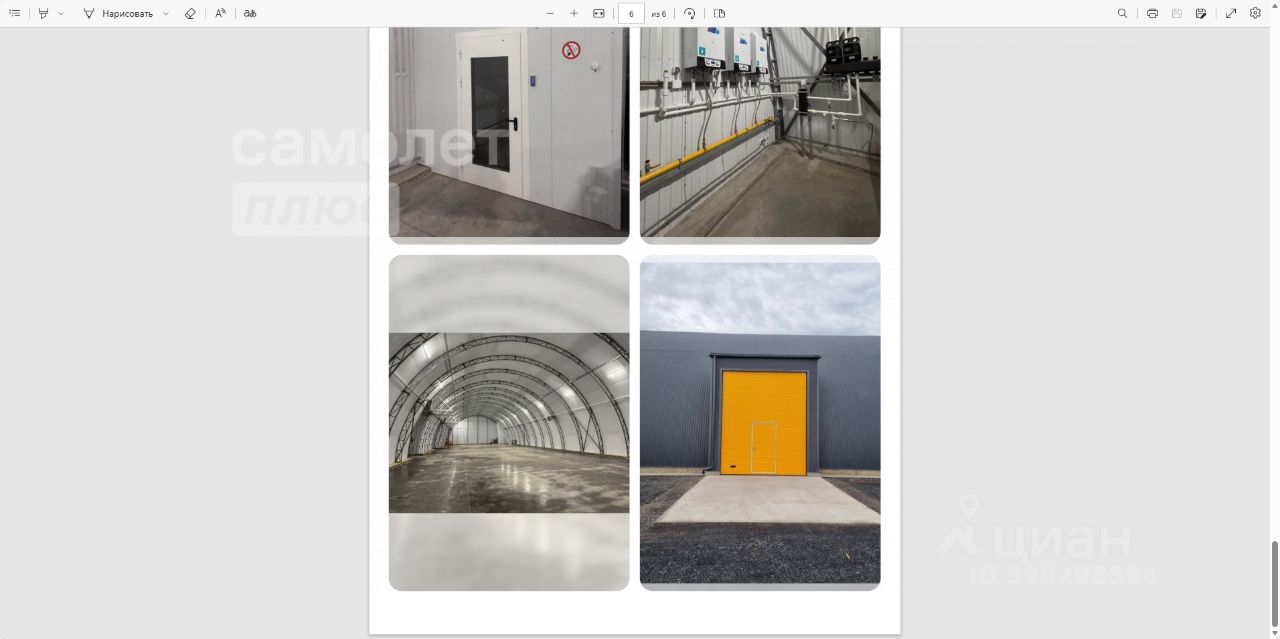Image resolution: width=1280 pixels, height=639 pixels.
Task: Start read aloud
Action: [x=220, y=13]
